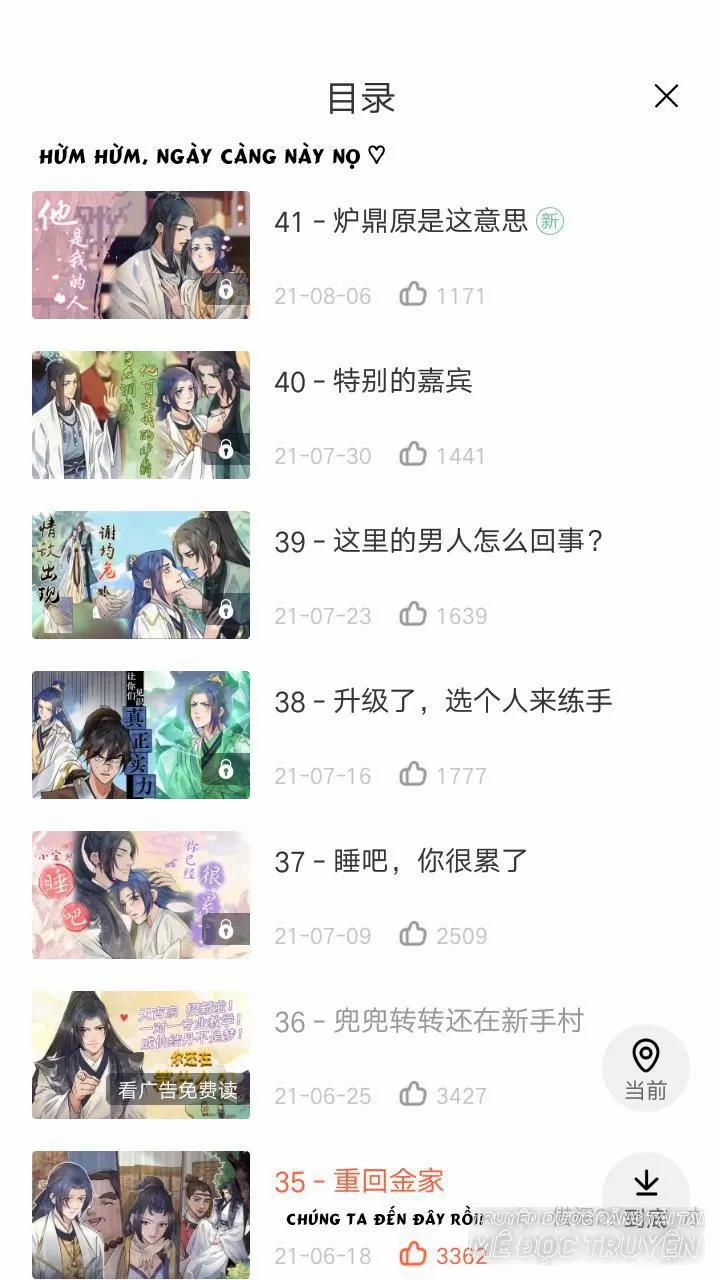Open chapter 39 - 这里的男人怎么回事？
This screenshot has width=720, height=1280.
click(x=440, y=541)
